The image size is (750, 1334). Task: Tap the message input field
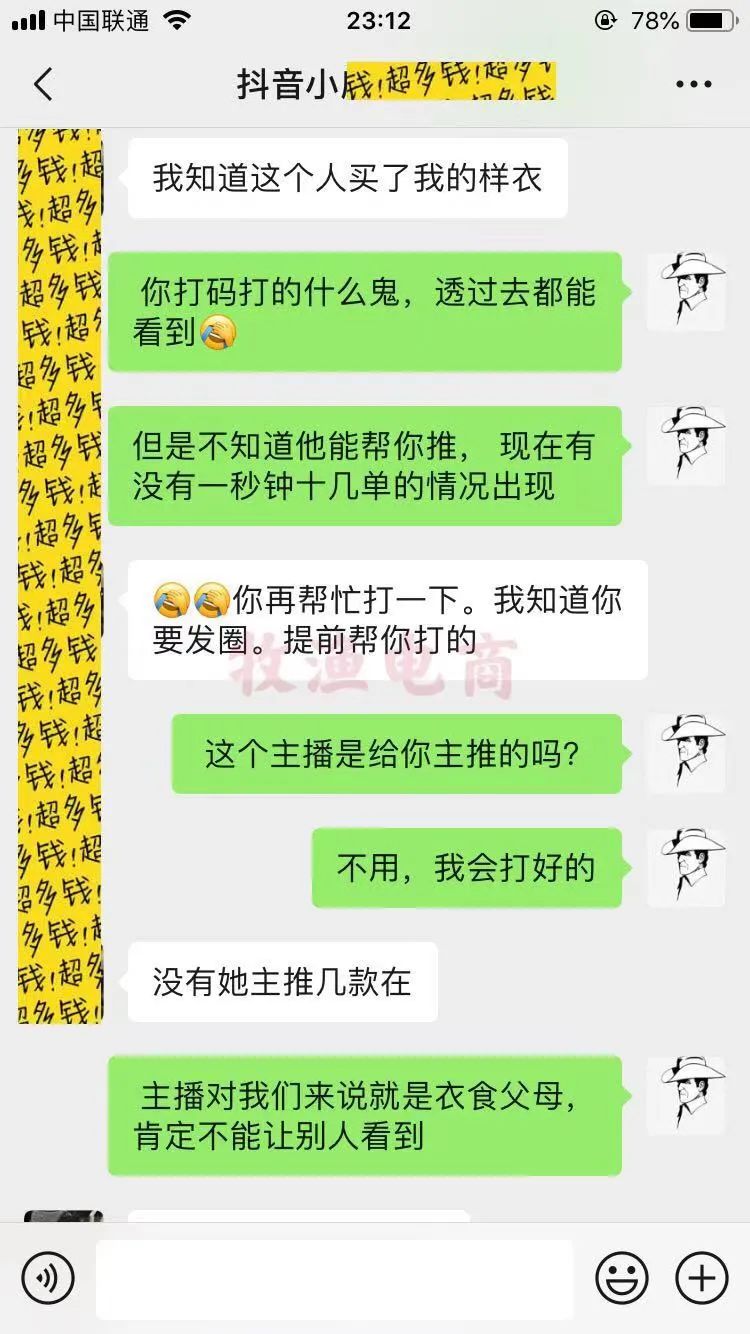335,1278
